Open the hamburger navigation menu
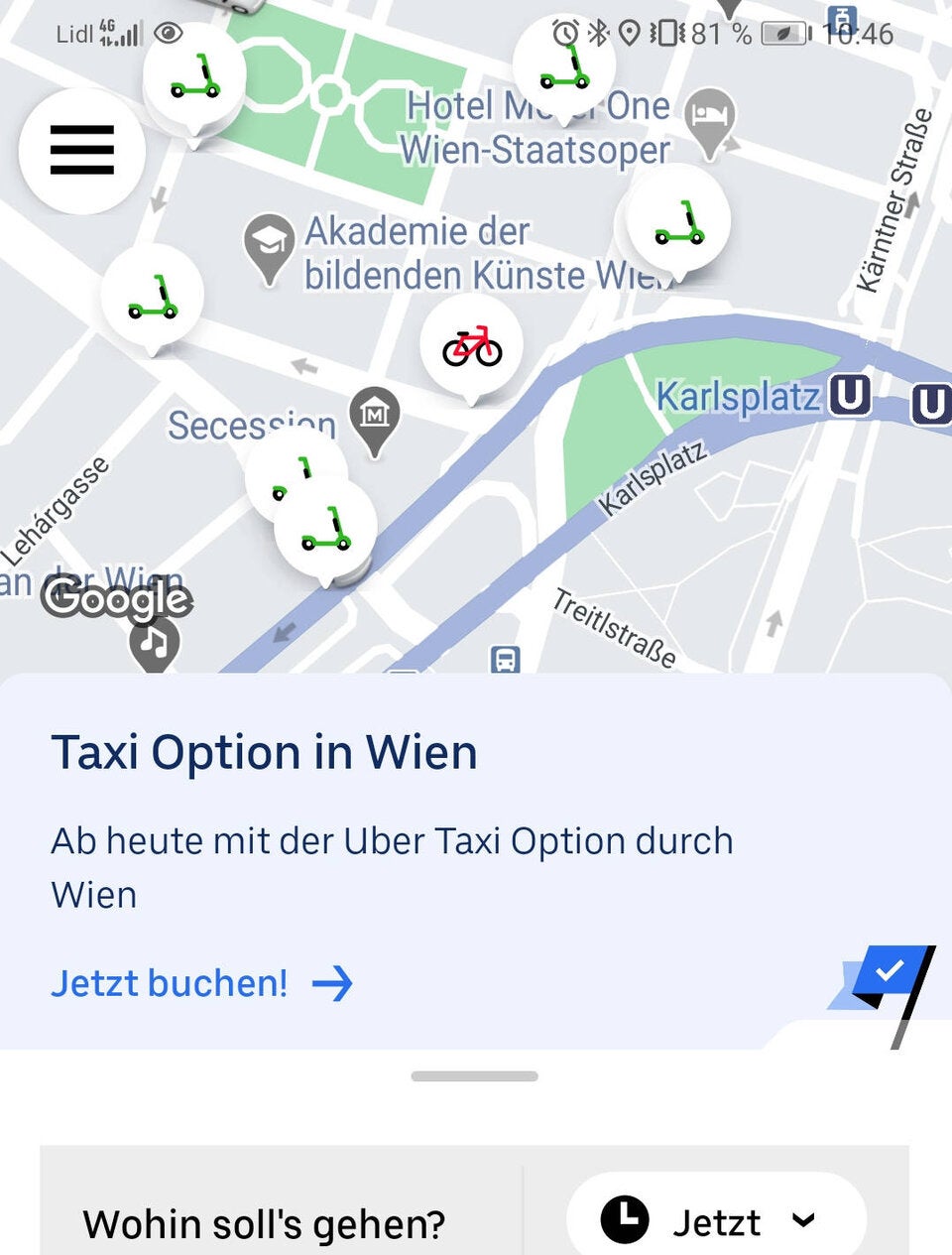This screenshot has height=1255, width=952. (x=82, y=152)
